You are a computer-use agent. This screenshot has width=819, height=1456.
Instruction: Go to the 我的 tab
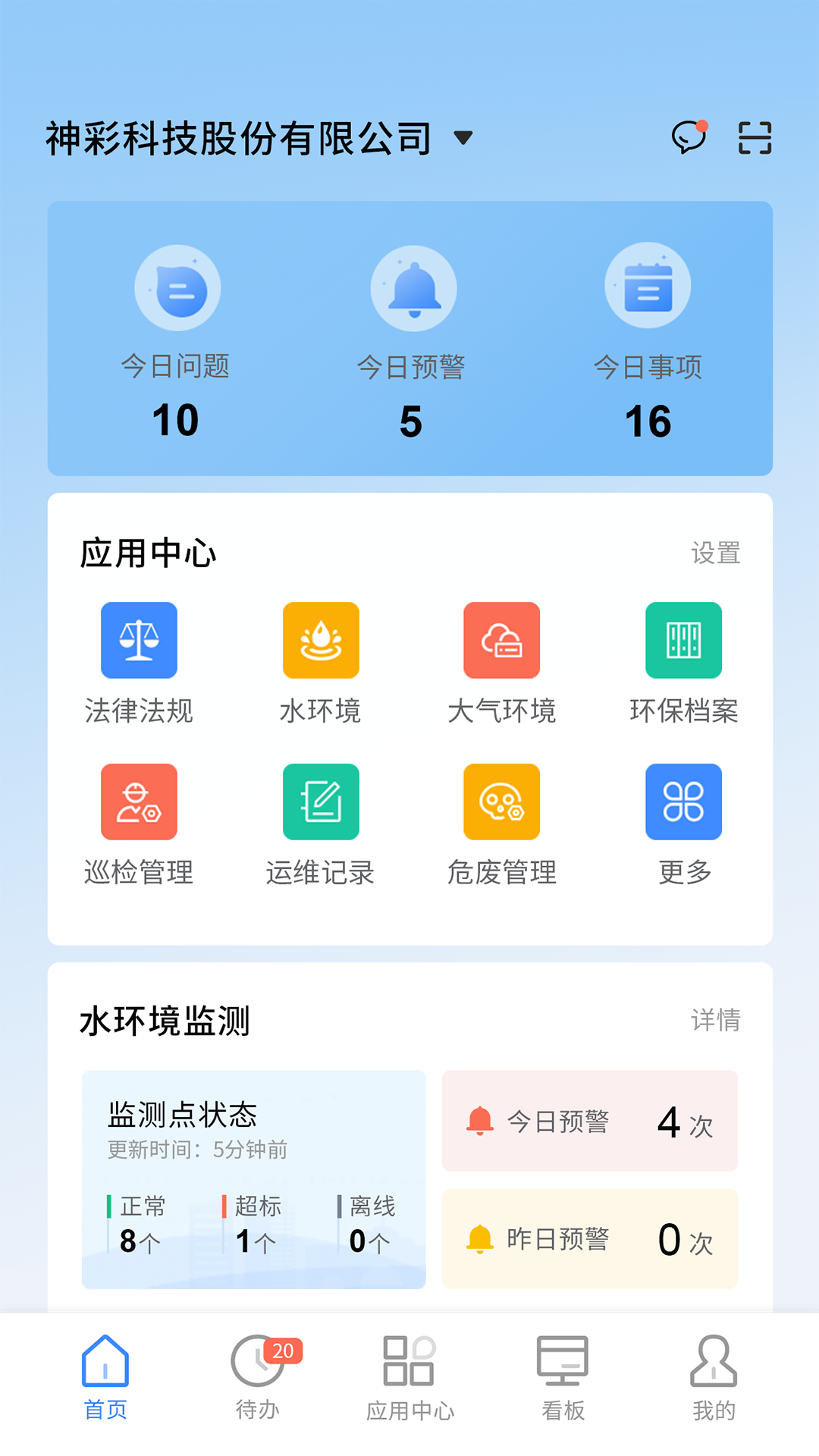714,1376
